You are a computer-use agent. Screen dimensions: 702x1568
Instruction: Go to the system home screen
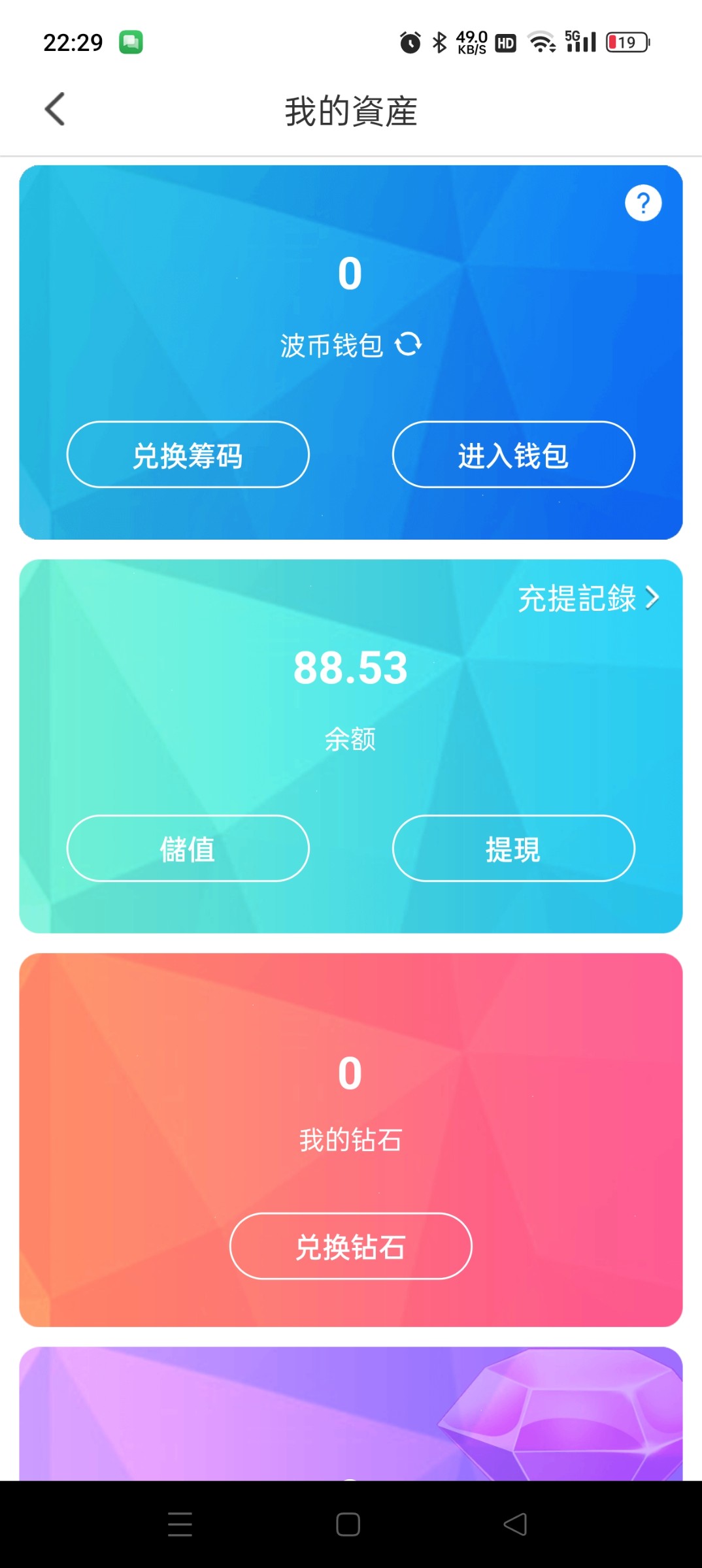coord(348,1524)
